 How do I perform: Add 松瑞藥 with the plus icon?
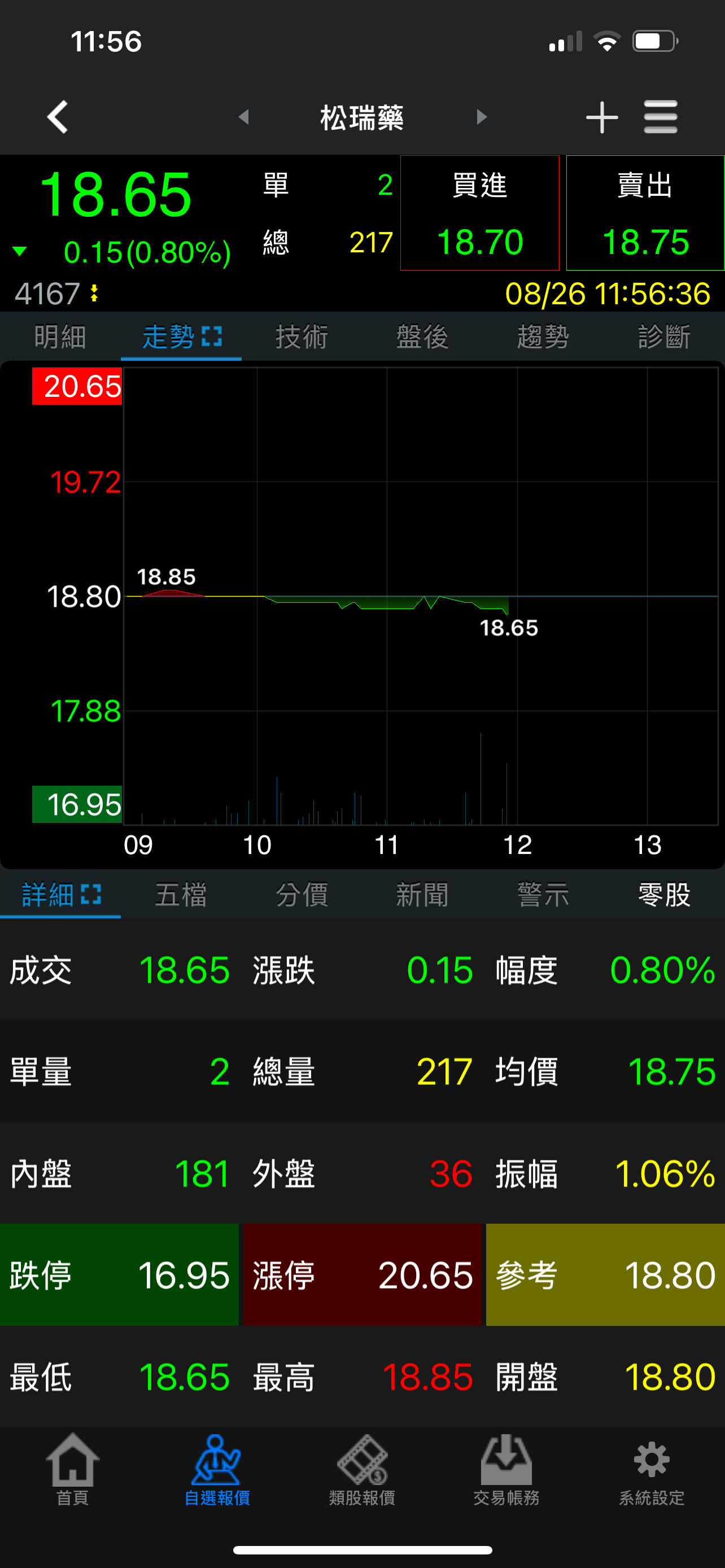(601, 117)
